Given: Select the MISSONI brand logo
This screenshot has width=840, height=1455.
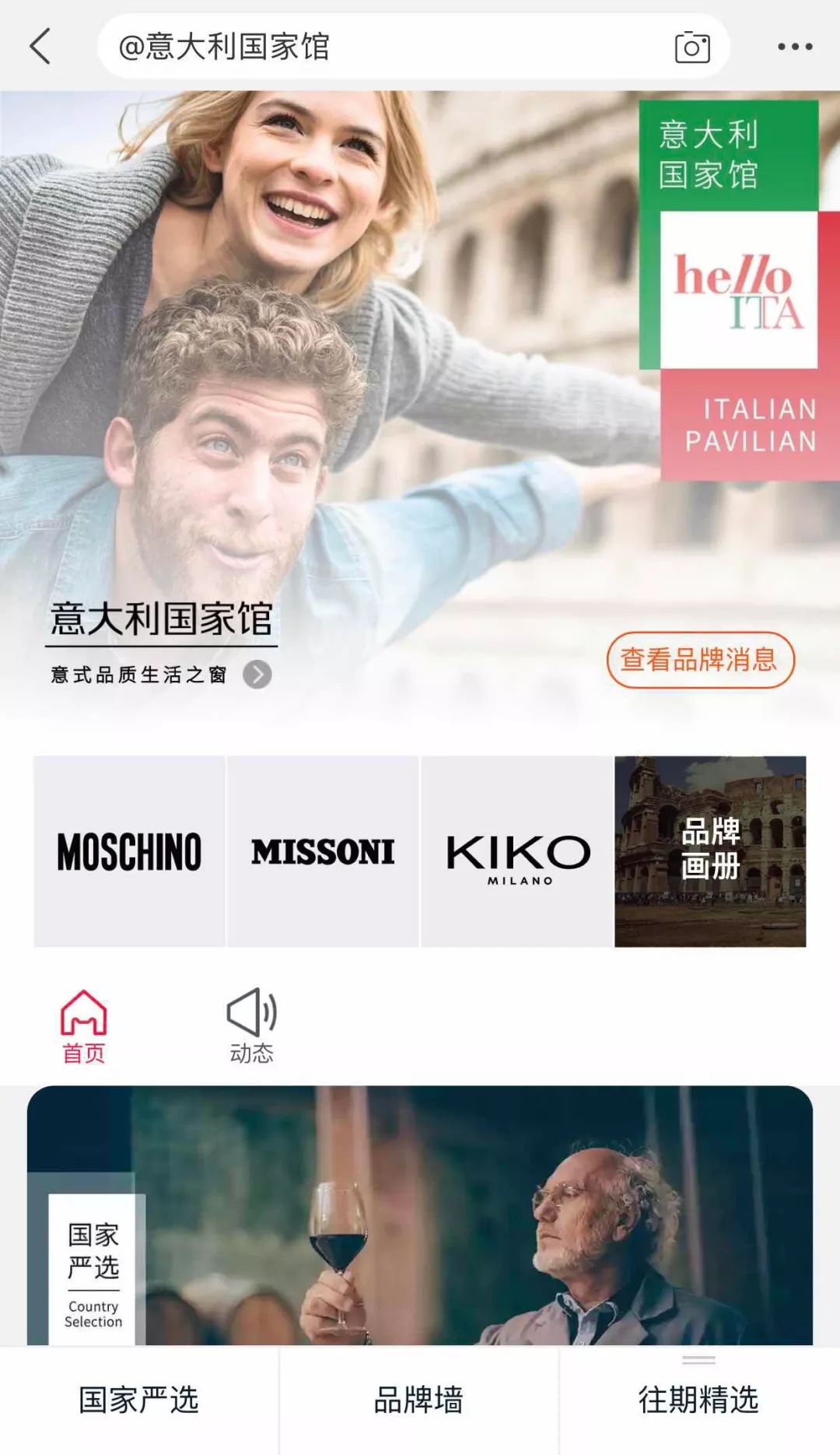Looking at the screenshot, I should pyautogui.click(x=322, y=852).
